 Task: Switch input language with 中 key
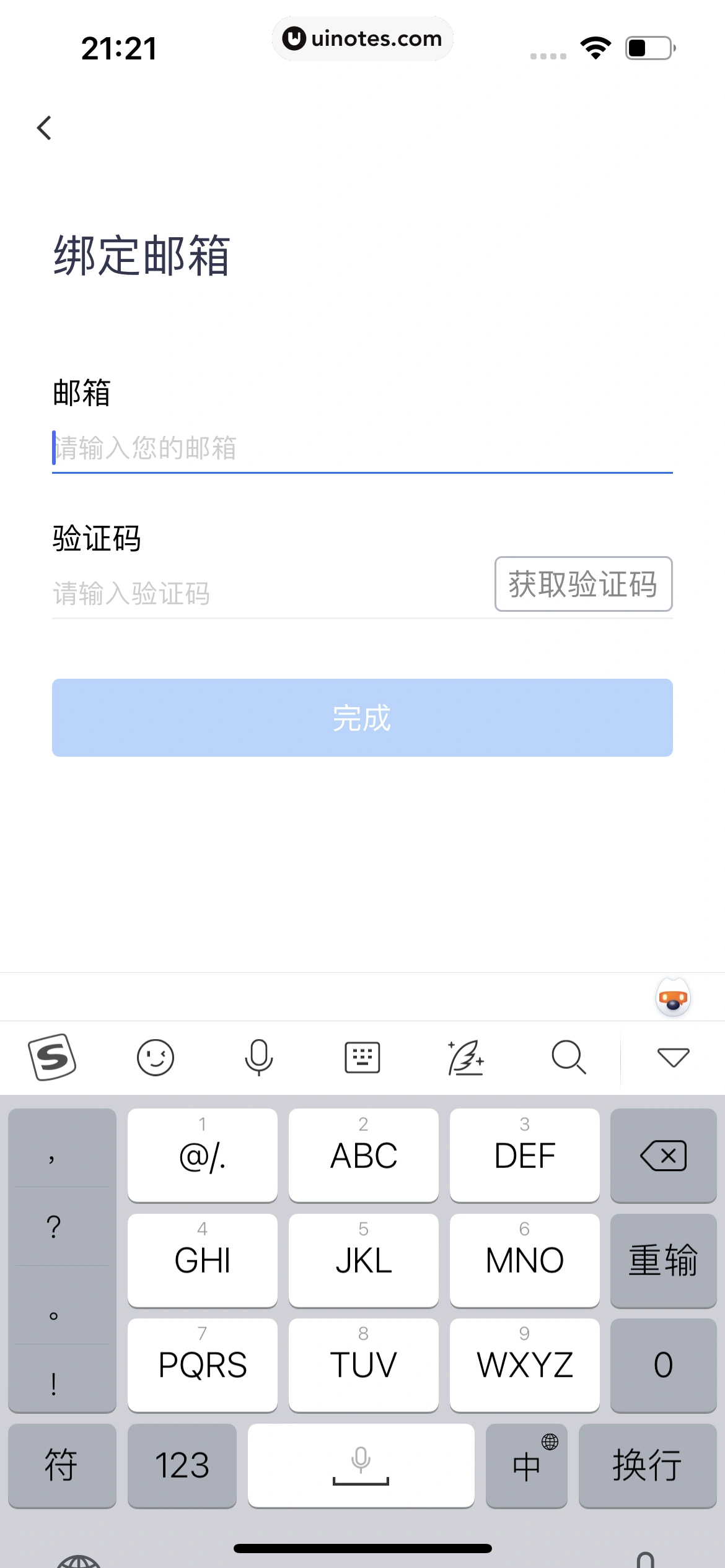pos(525,1466)
